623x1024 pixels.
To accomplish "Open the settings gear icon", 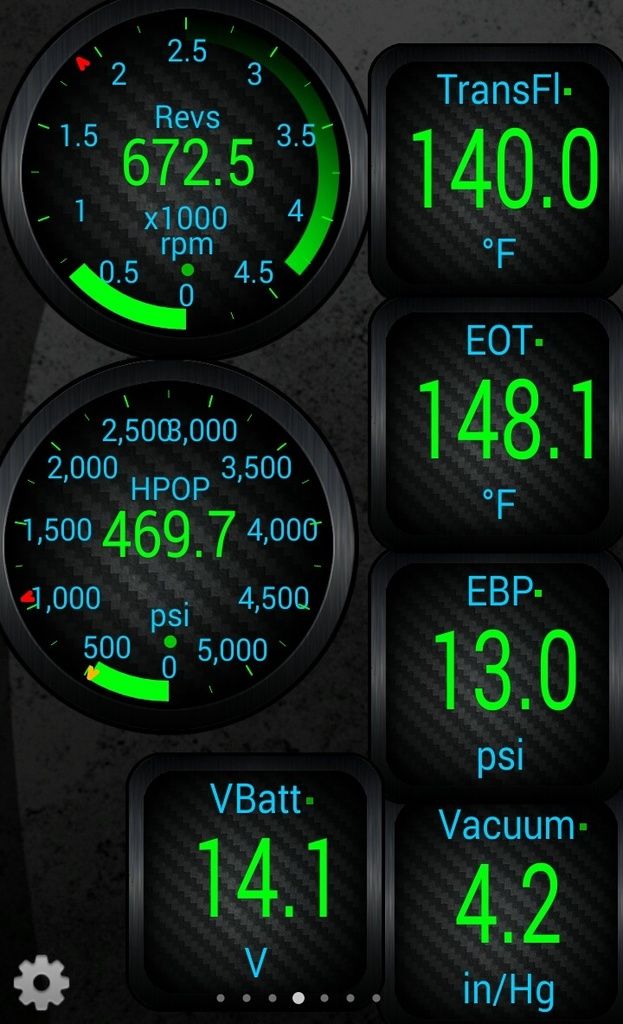I will [x=41, y=982].
